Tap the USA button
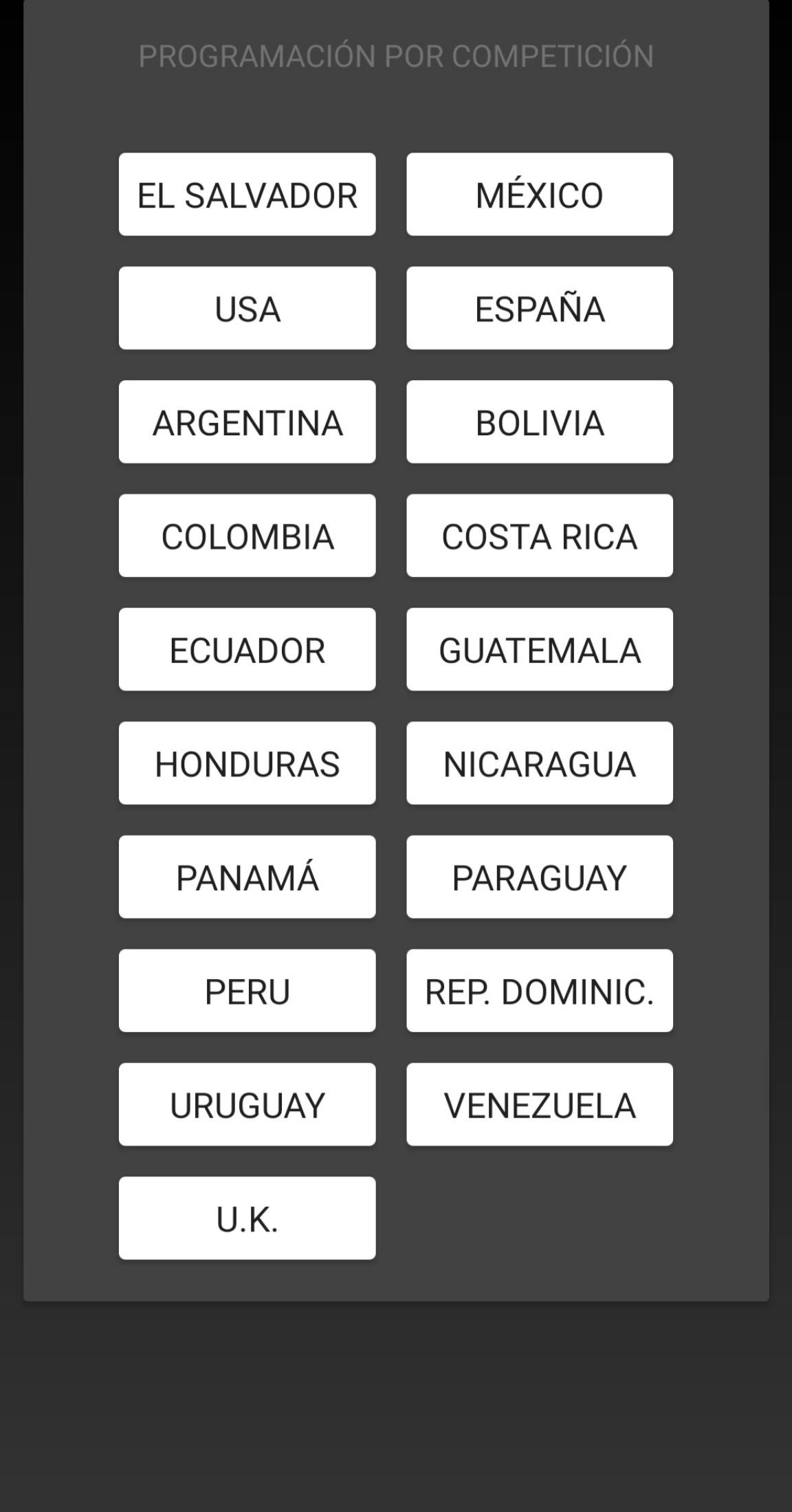Image resolution: width=792 pixels, height=1512 pixels. tap(247, 308)
